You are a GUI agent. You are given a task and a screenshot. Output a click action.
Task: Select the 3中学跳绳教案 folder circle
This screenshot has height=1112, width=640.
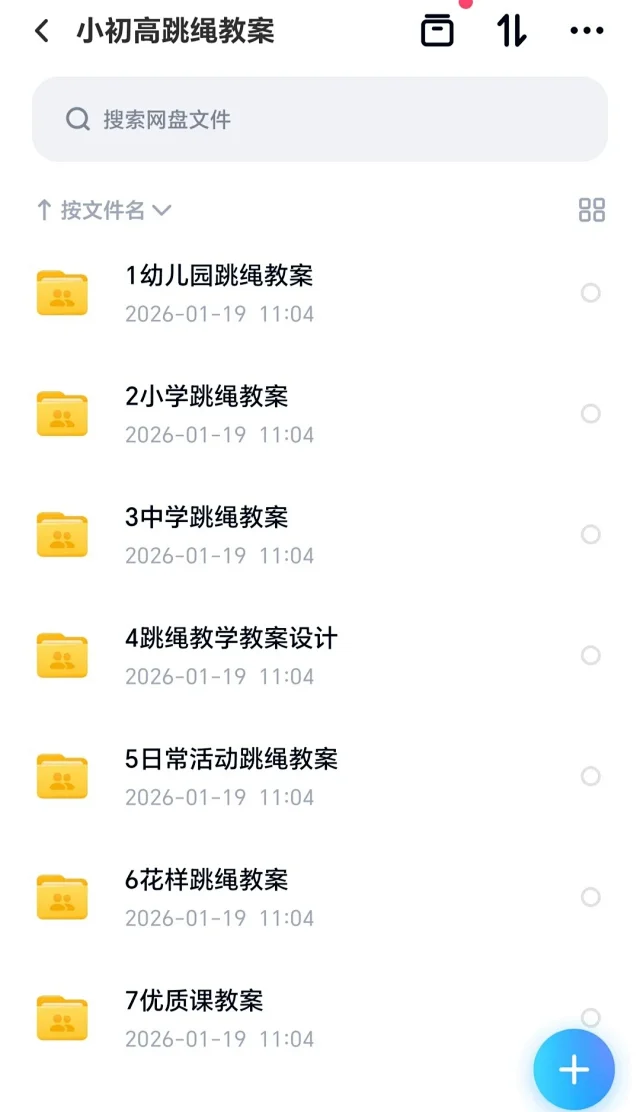pos(591,535)
